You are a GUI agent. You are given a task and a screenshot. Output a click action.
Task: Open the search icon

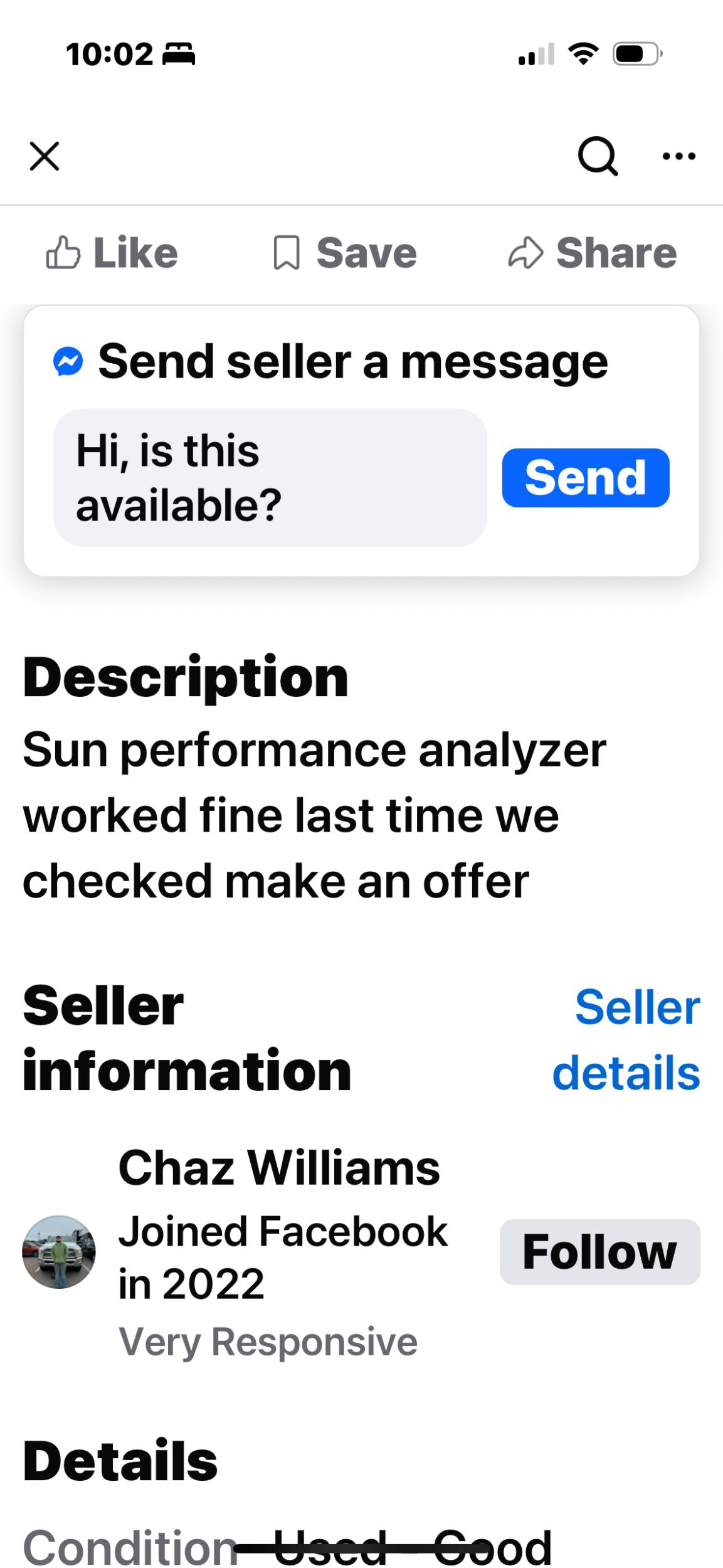(598, 156)
